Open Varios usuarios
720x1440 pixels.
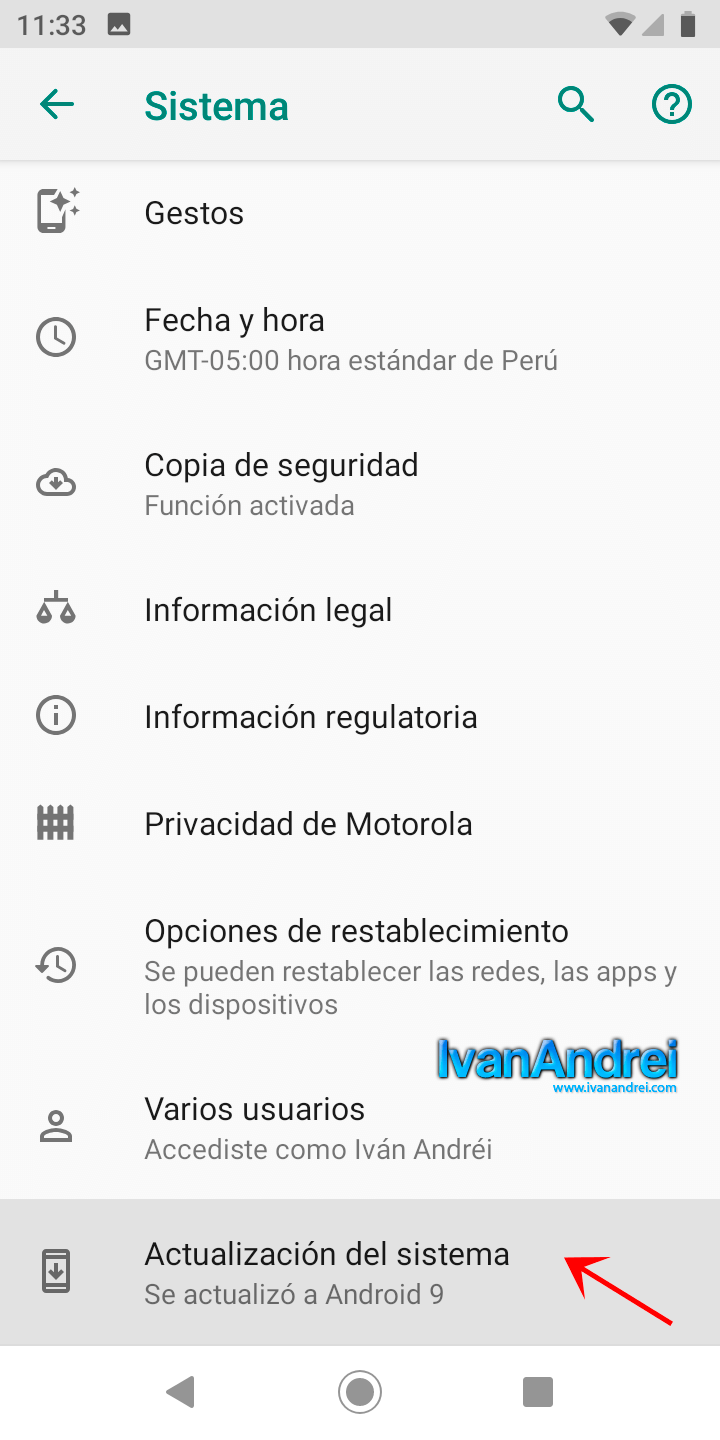(x=360, y=1127)
